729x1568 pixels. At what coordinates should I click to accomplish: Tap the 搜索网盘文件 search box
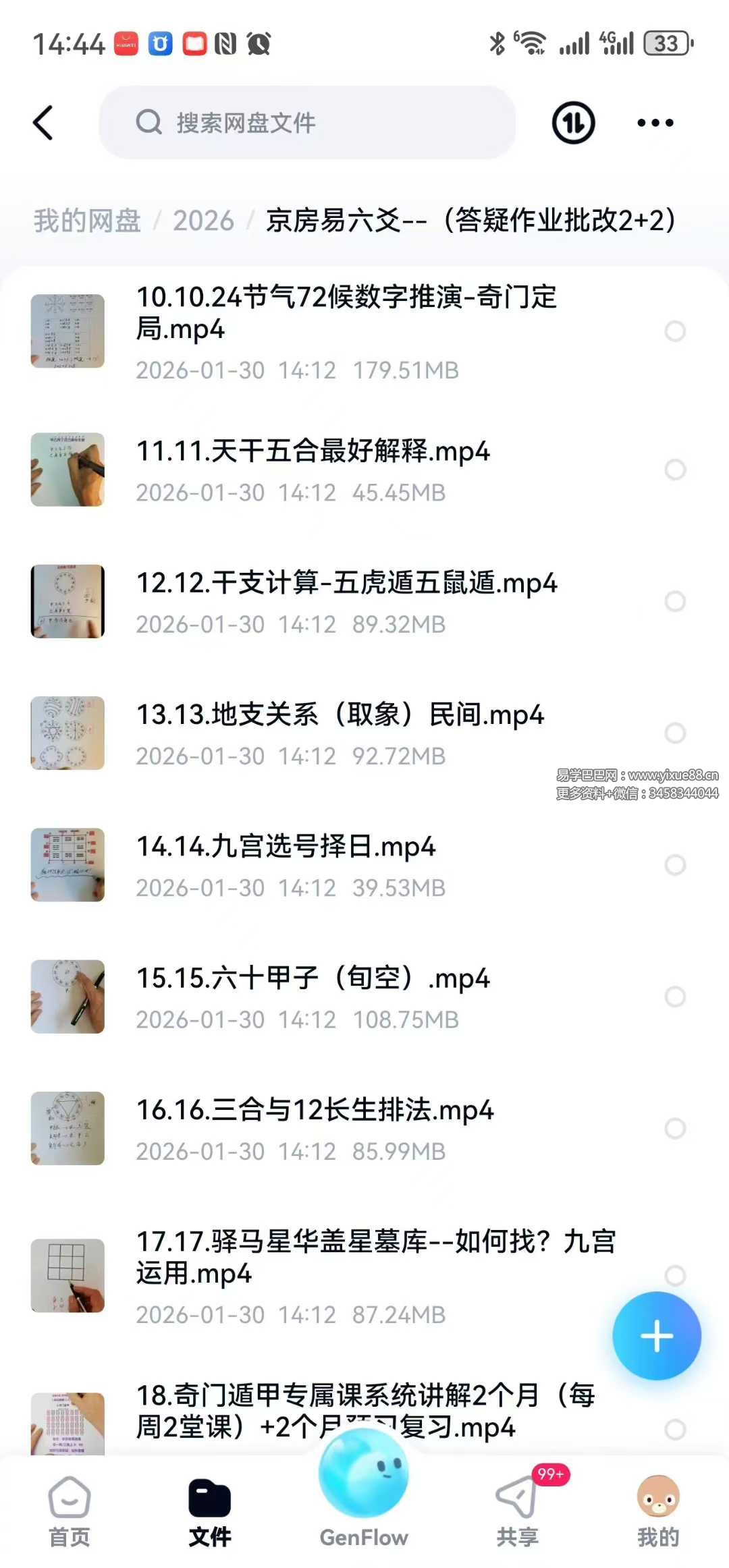307,123
